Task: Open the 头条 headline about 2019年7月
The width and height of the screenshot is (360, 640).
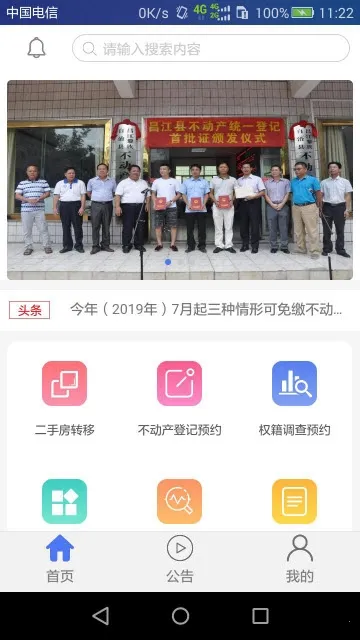Action: click(x=206, y=310)
